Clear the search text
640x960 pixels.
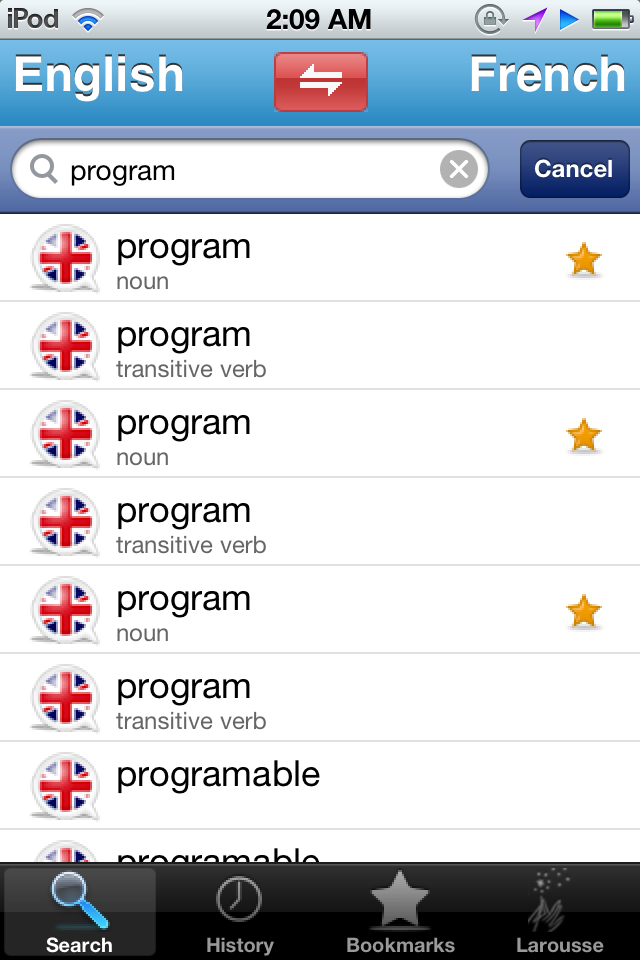point(459,170)
